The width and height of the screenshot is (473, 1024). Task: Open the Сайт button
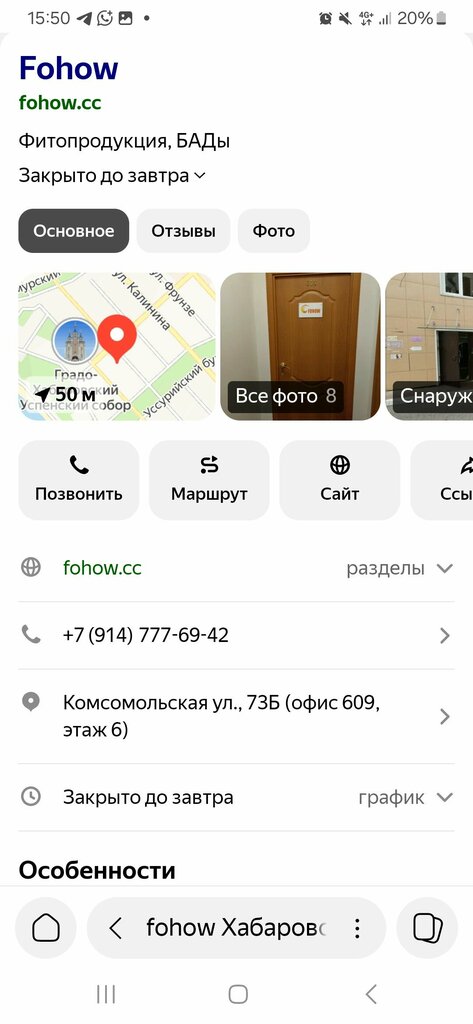(340, 480)
